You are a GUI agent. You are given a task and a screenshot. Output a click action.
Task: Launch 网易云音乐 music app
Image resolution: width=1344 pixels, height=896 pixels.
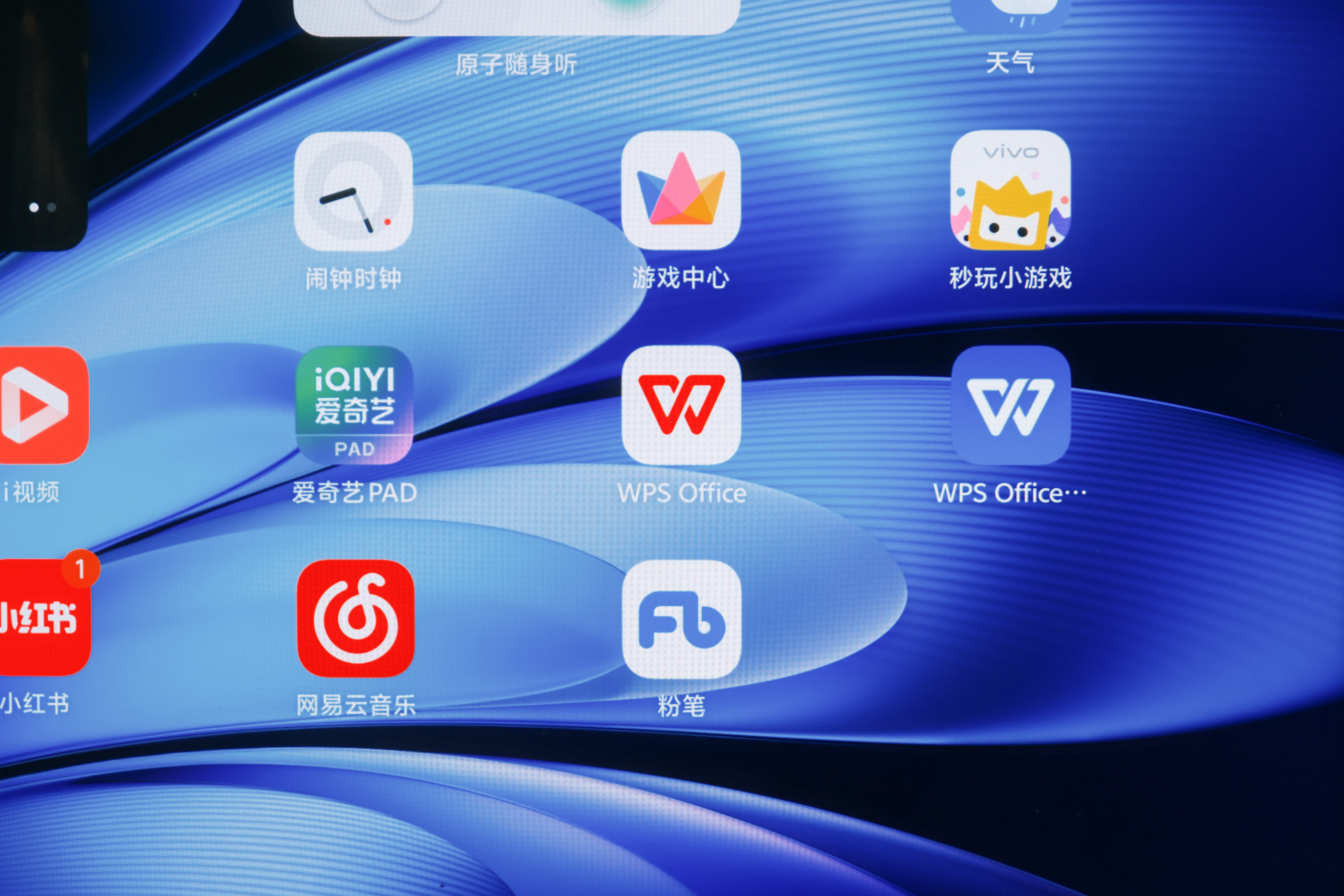355,618
